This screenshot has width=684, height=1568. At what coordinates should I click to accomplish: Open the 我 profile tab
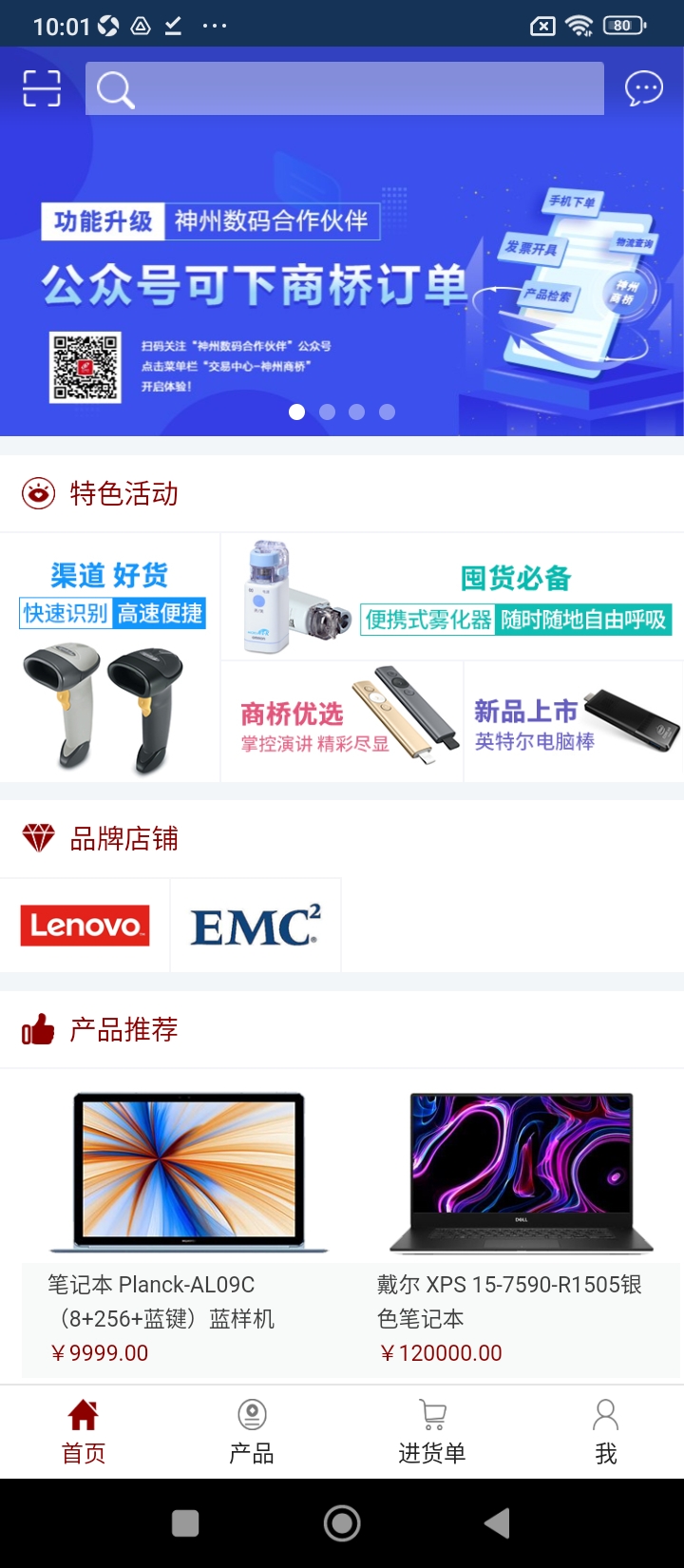[605, 1431]
